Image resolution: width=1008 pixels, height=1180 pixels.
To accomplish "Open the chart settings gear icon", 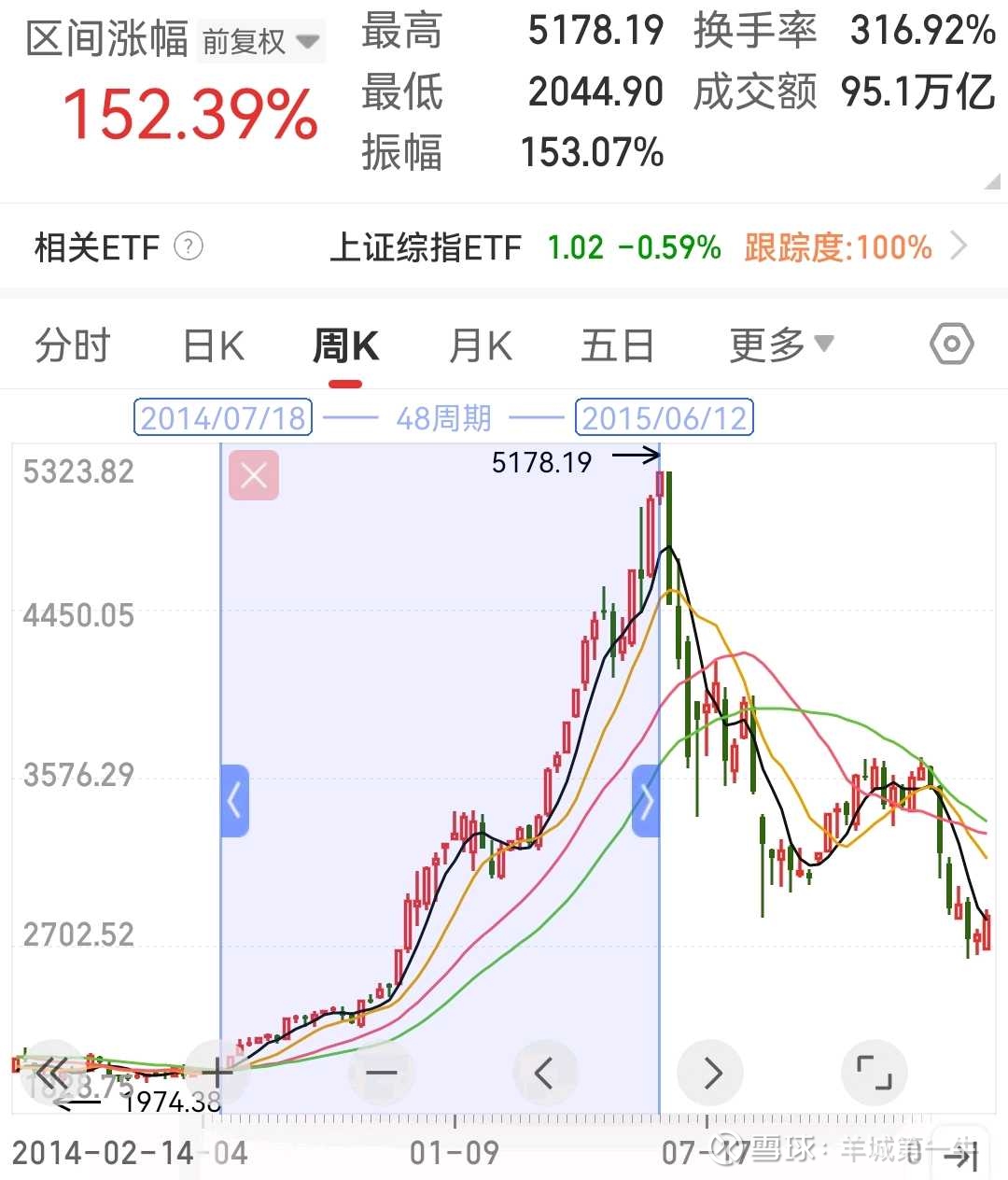I will 951,344.
